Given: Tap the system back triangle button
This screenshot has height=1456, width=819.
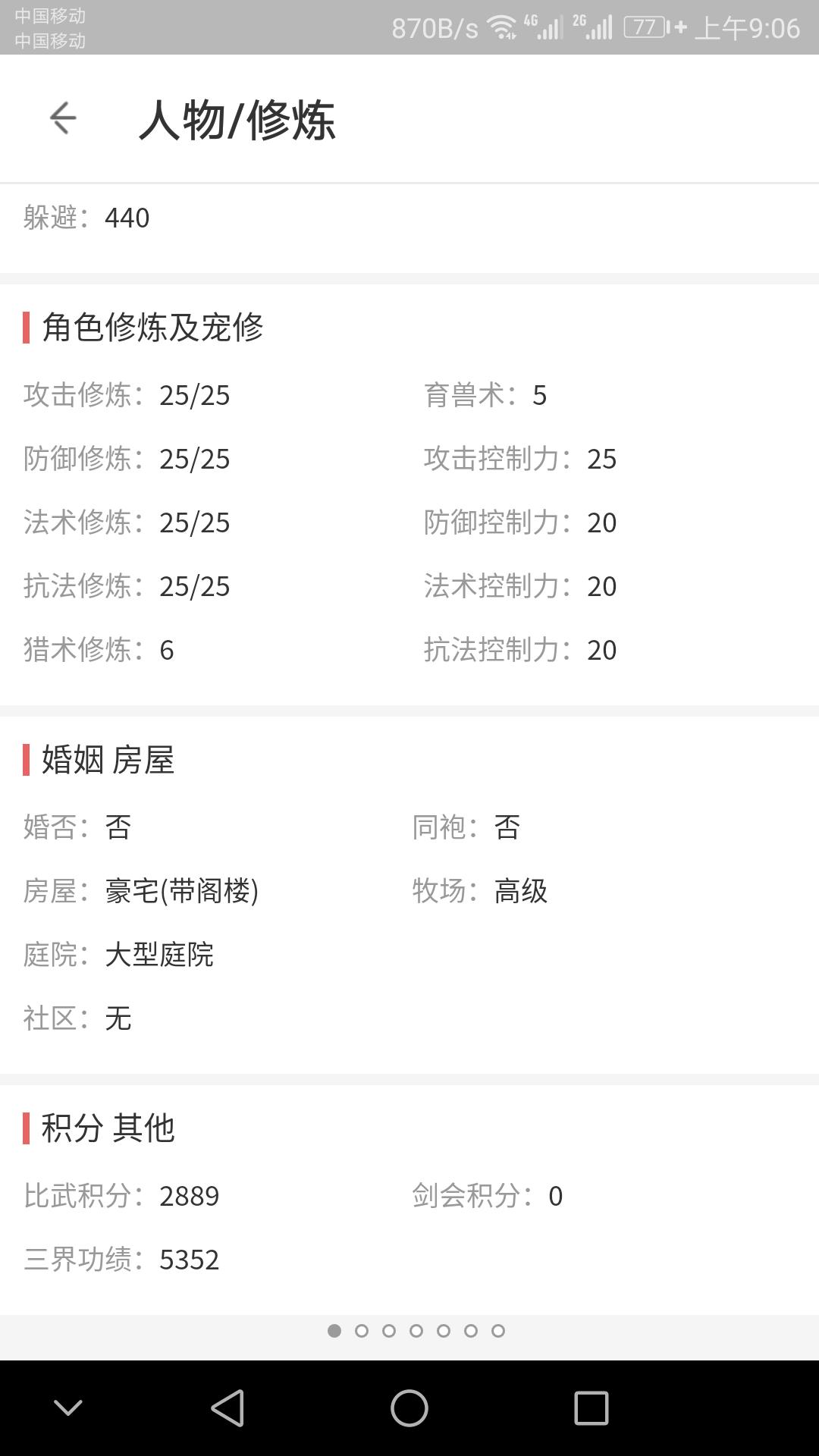Looking at the screenshot, I should [227, 1407].
